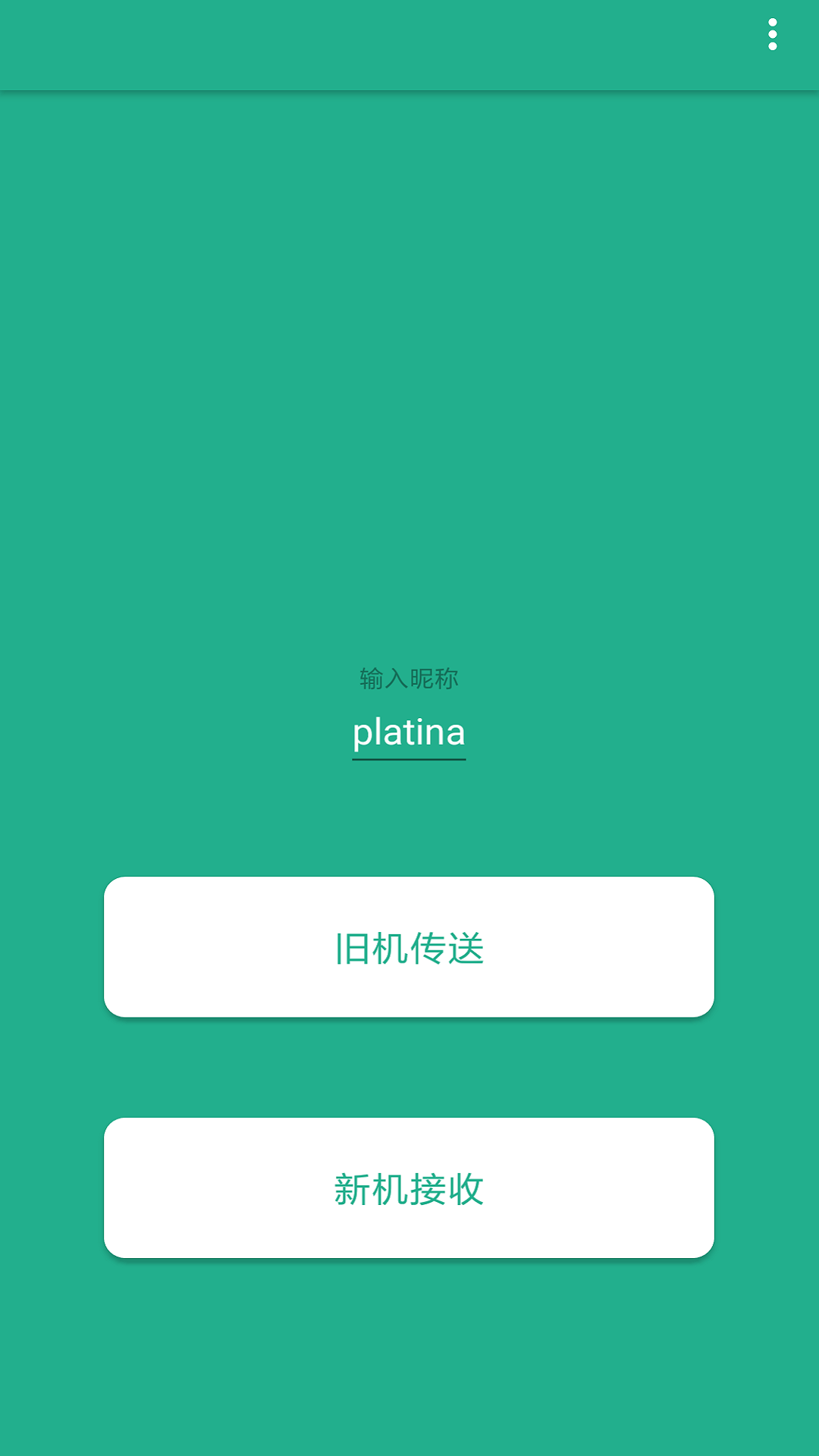Screen dimensions: 819x1456
Task: Start transfer from the old phone
Action: pos(409,946)
